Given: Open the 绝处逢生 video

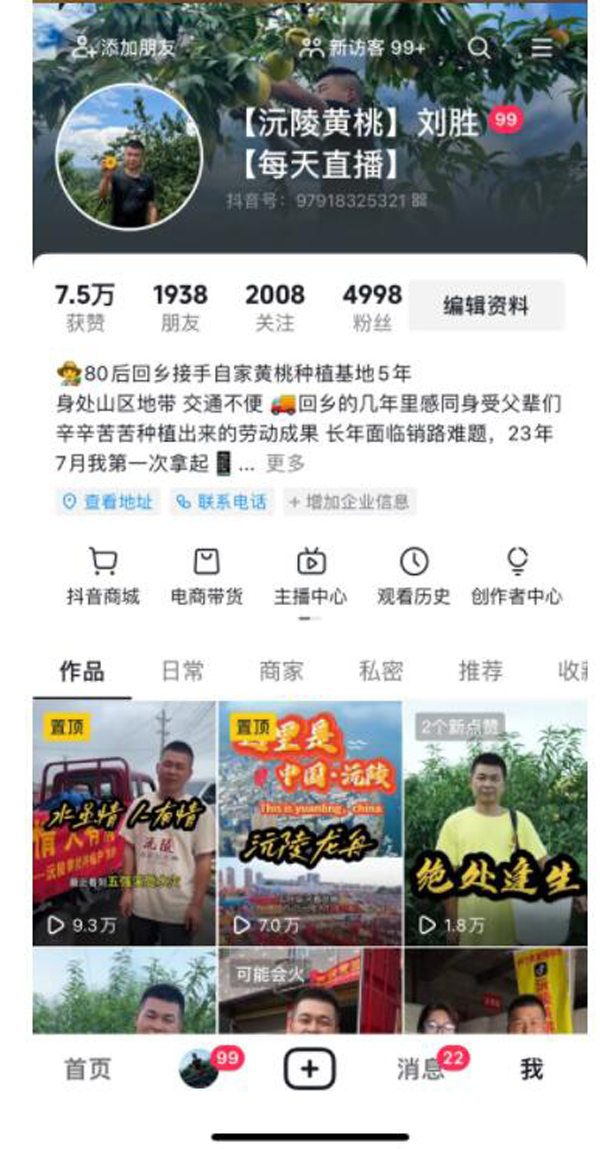Looking at the screenshot, I should click(495, 823).
